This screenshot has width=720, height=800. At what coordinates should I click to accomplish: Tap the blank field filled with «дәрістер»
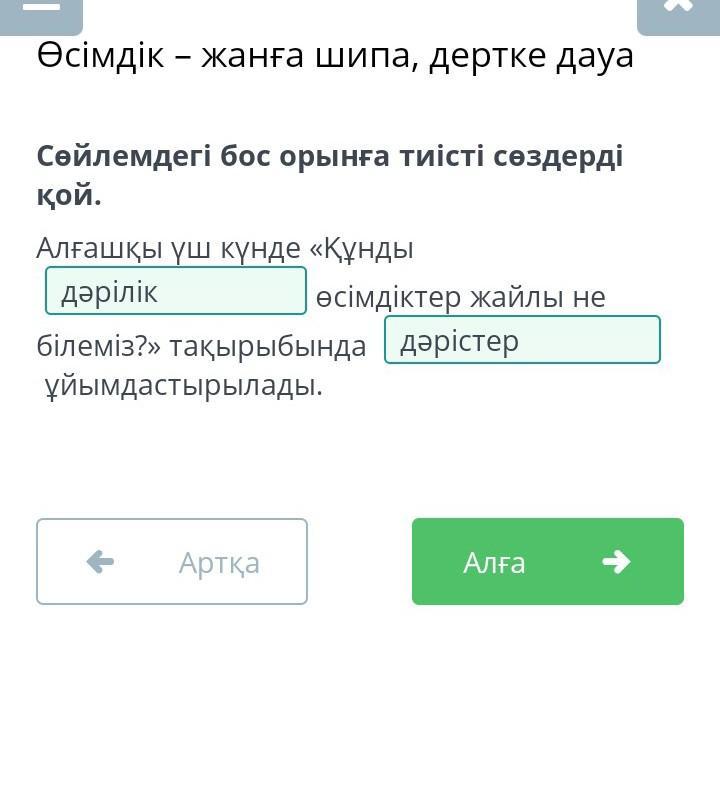522,341
